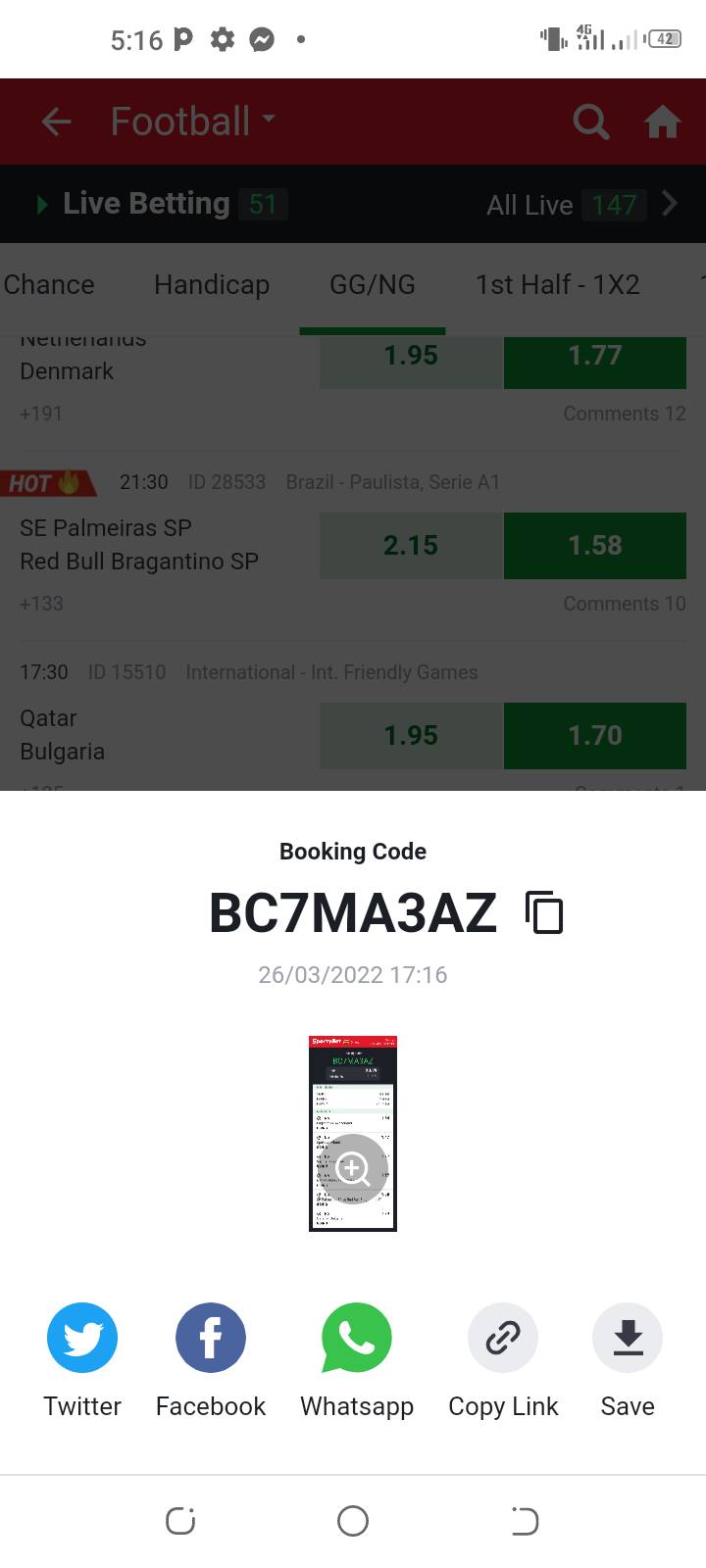Copy the booking code BC7MA3AZ
This screenshot has height=1568, width=706.
click(544, 912)
